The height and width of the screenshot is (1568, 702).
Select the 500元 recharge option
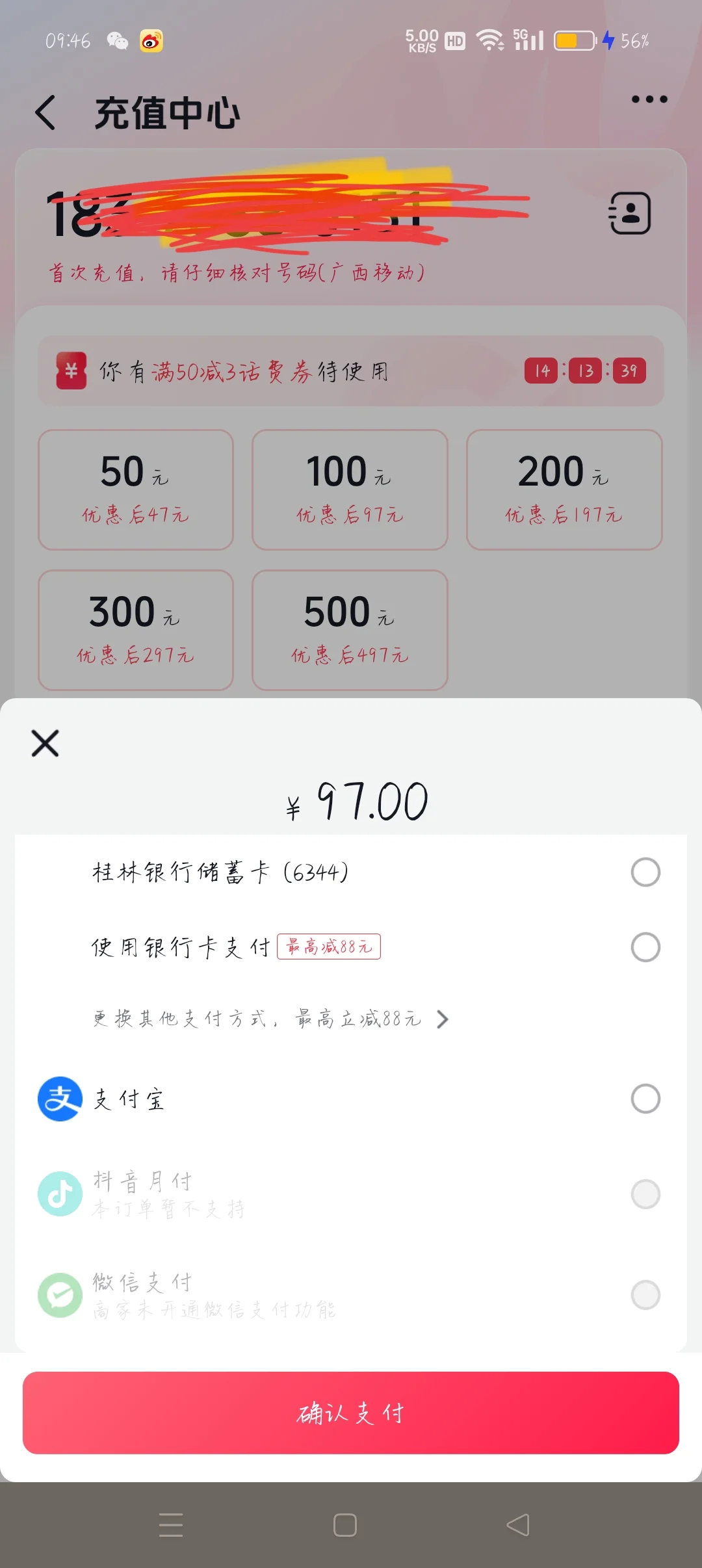point(350,630)
